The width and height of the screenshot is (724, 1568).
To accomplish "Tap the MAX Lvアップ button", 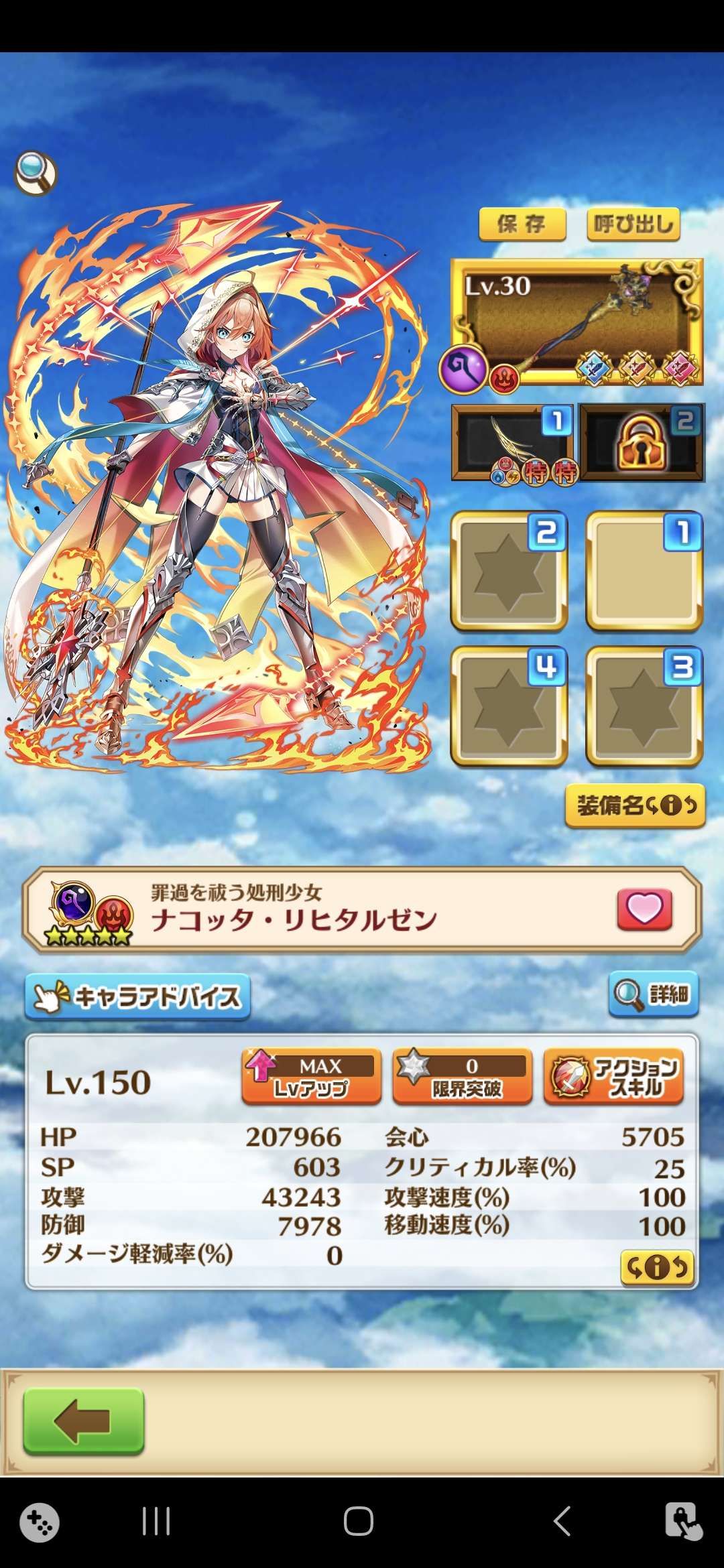I will 311,1076.
